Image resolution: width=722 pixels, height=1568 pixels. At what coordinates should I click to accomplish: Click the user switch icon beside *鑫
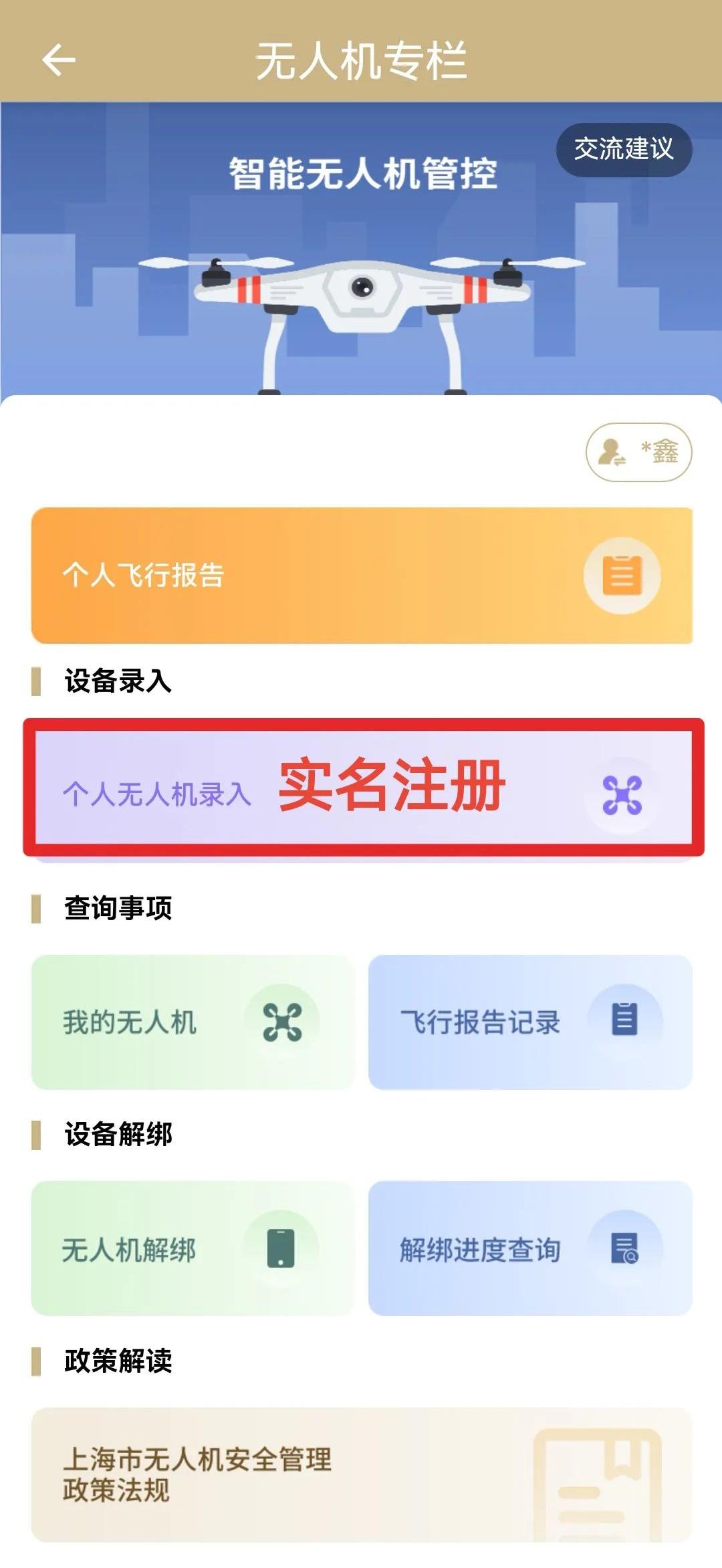pyautogui.click(x=610, y=453)
